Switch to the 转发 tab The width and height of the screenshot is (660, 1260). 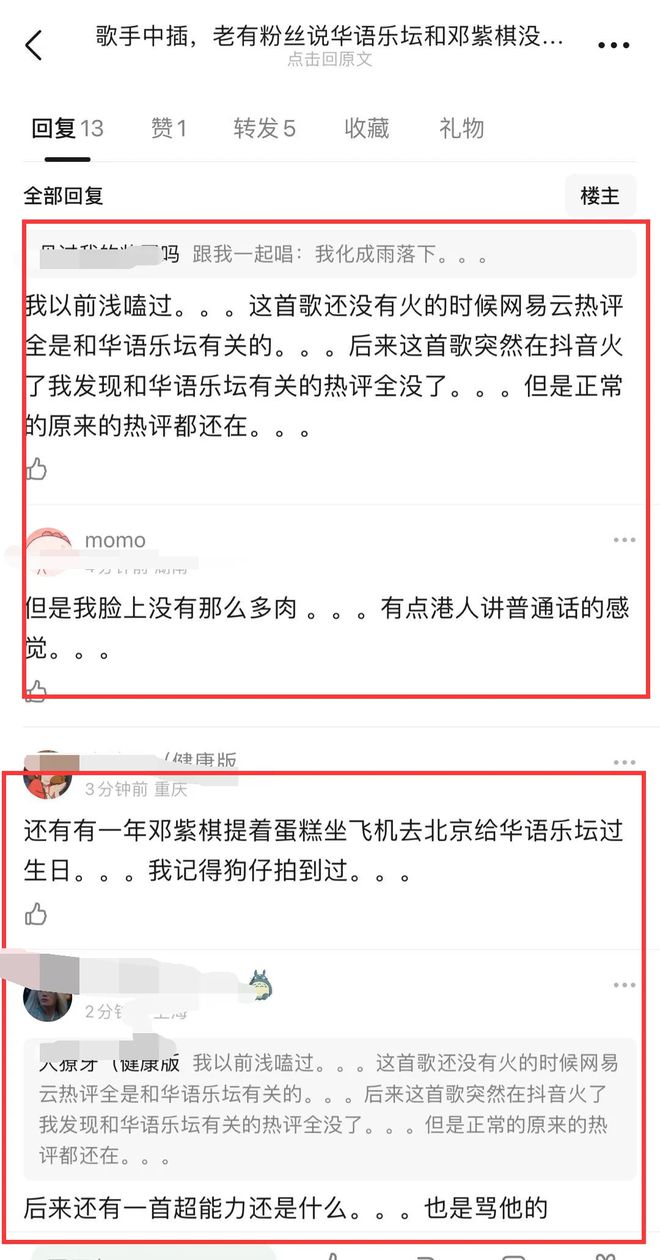point(264,128)
